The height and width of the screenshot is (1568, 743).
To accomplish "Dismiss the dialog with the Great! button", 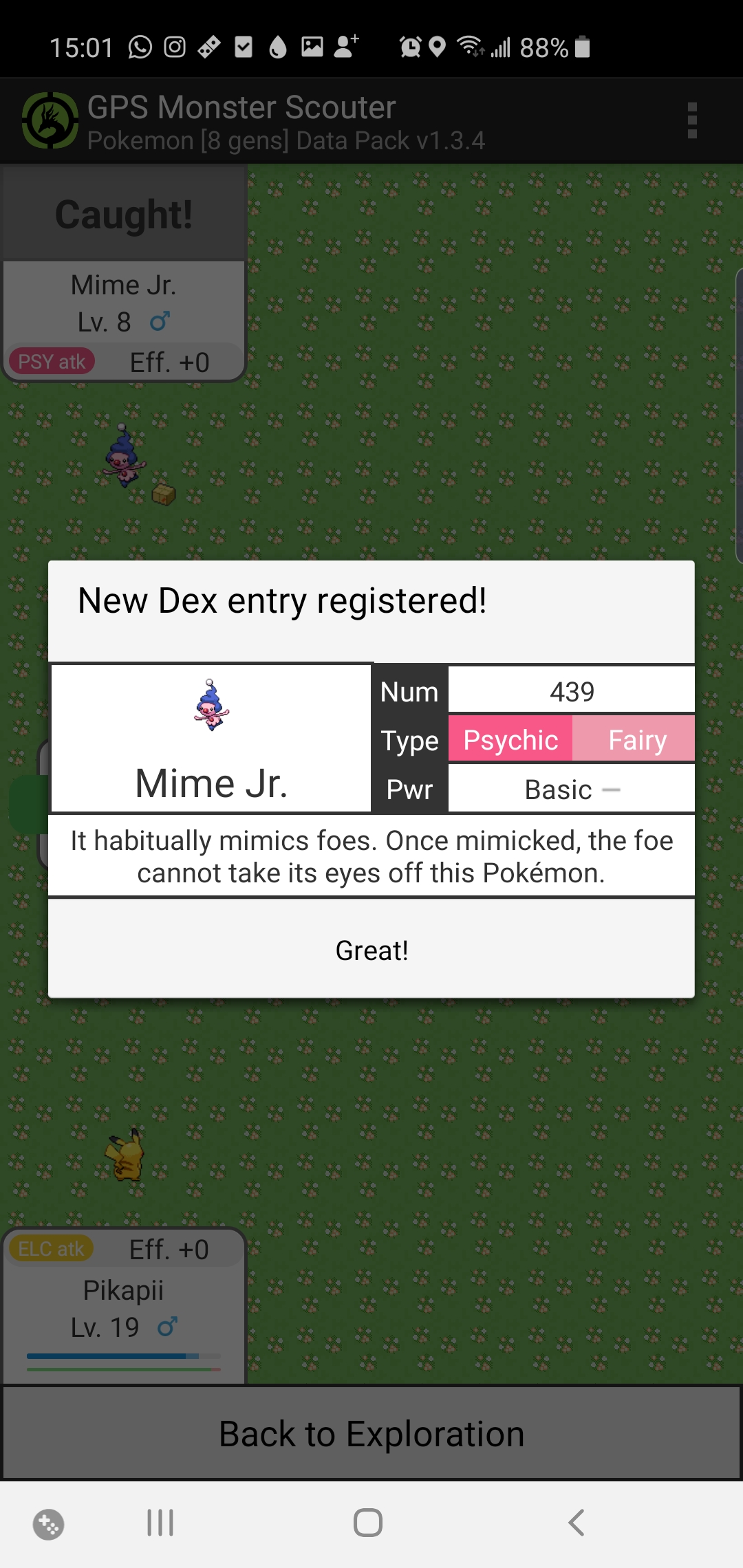I will pyautogui.click(x=371, y=950).
